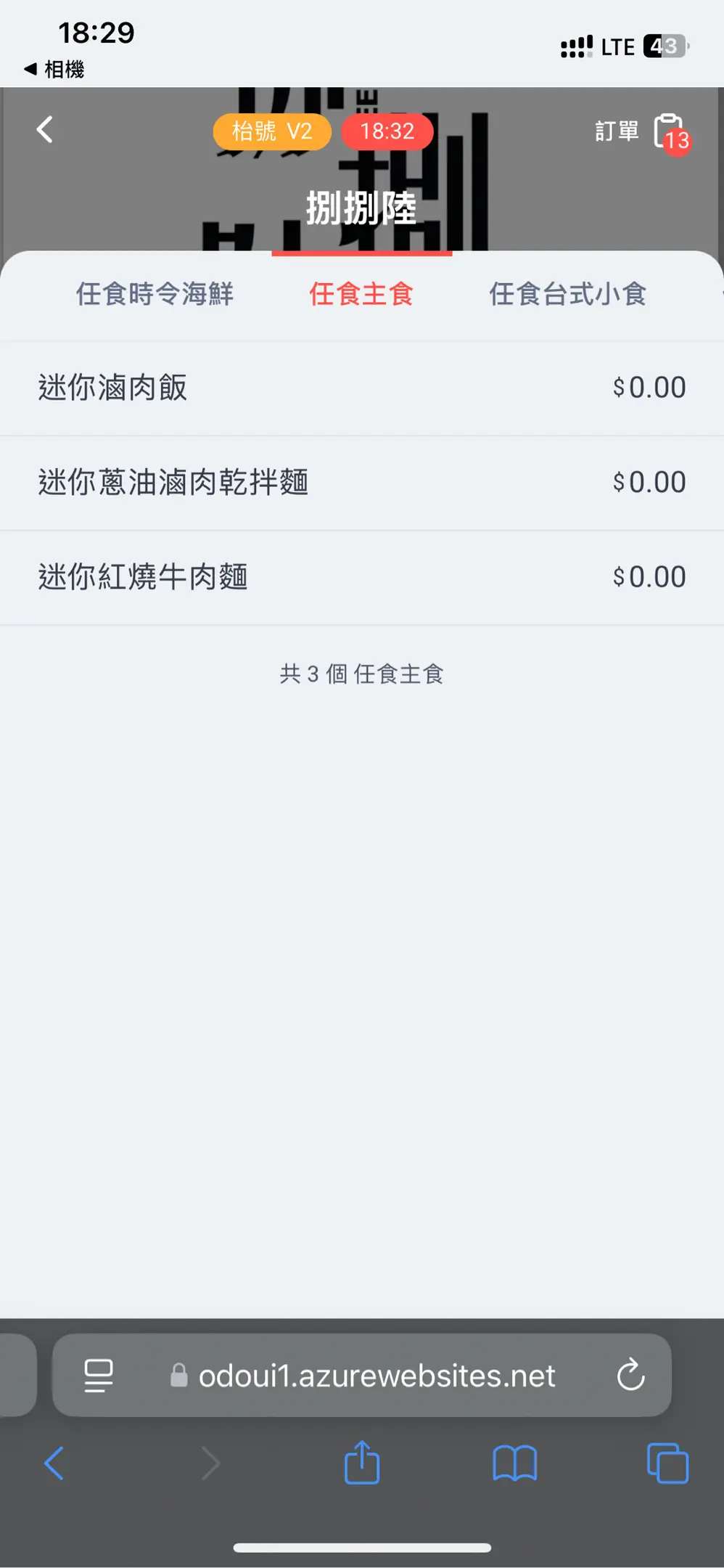Reload the page in Safari
This screenshot has width=724, height=1568.
point(630,1375)
